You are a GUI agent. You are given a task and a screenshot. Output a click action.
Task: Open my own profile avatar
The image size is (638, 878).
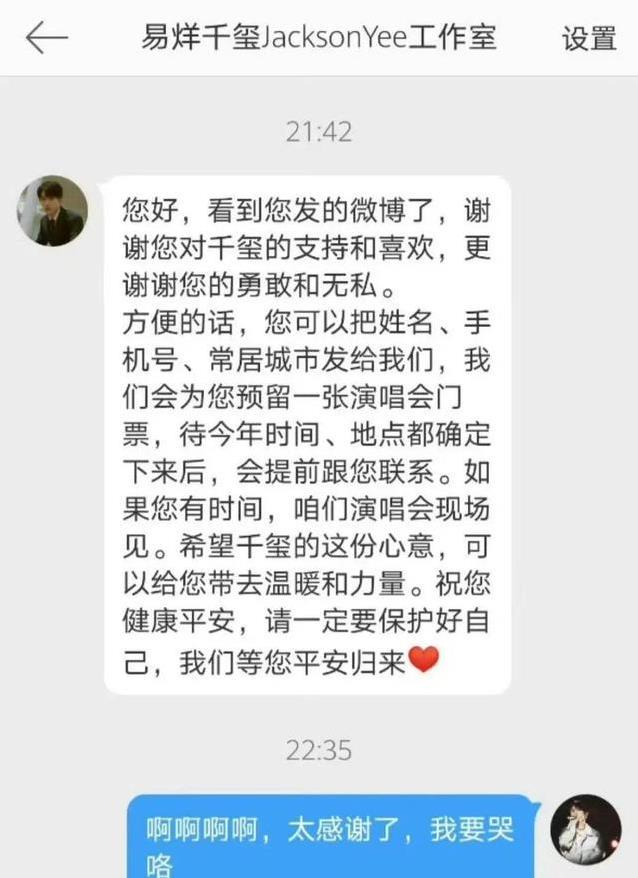click(x=585, y=829)
